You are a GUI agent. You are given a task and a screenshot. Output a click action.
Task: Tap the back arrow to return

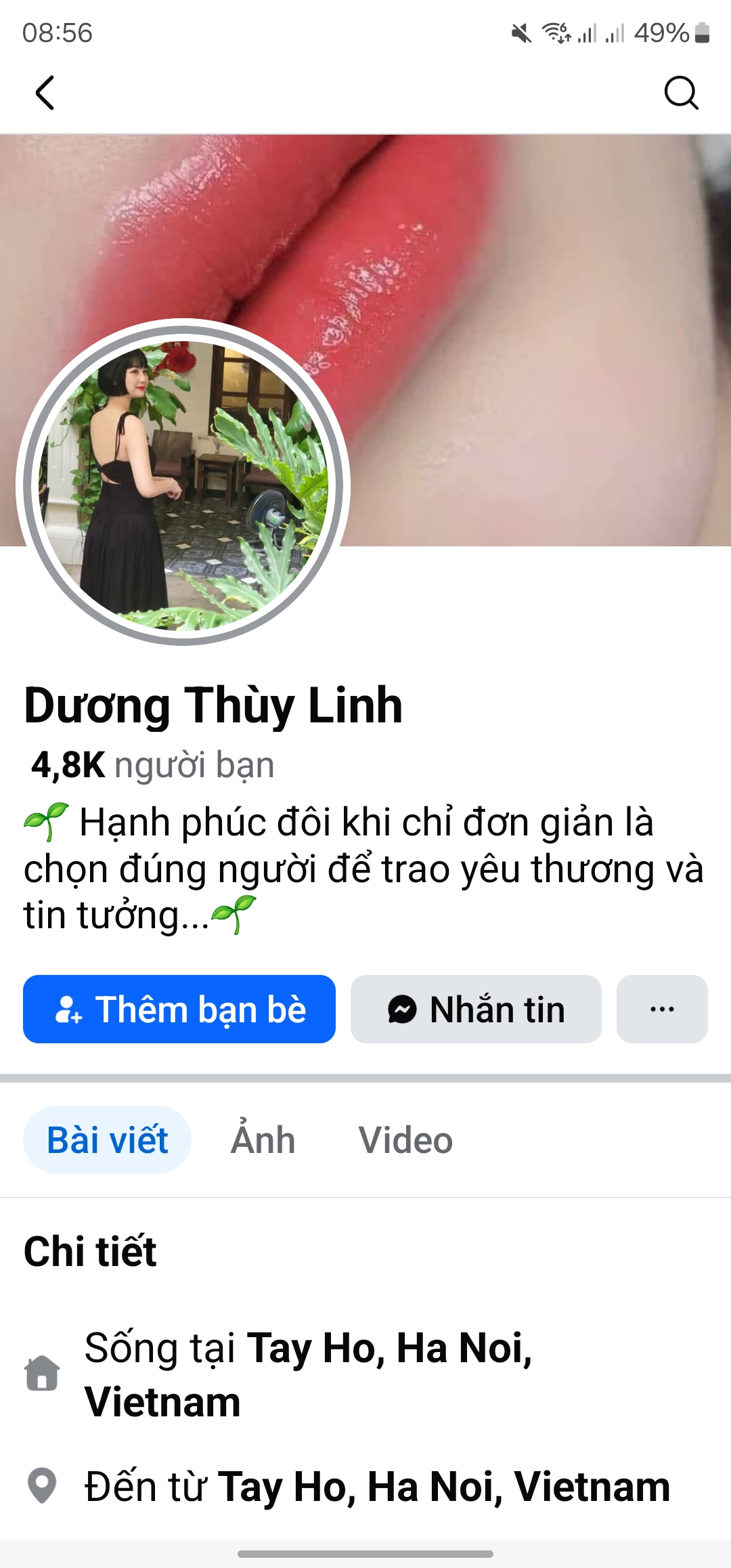(x=45, y=93)
